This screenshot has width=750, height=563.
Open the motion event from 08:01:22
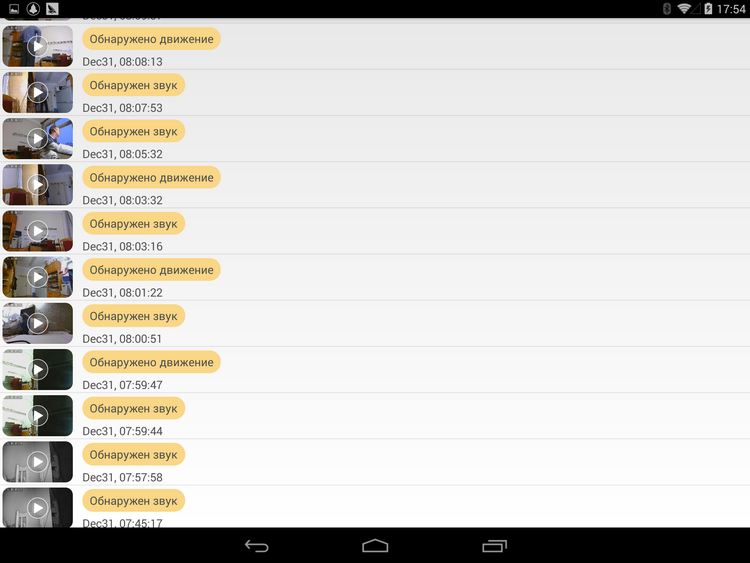38,277
